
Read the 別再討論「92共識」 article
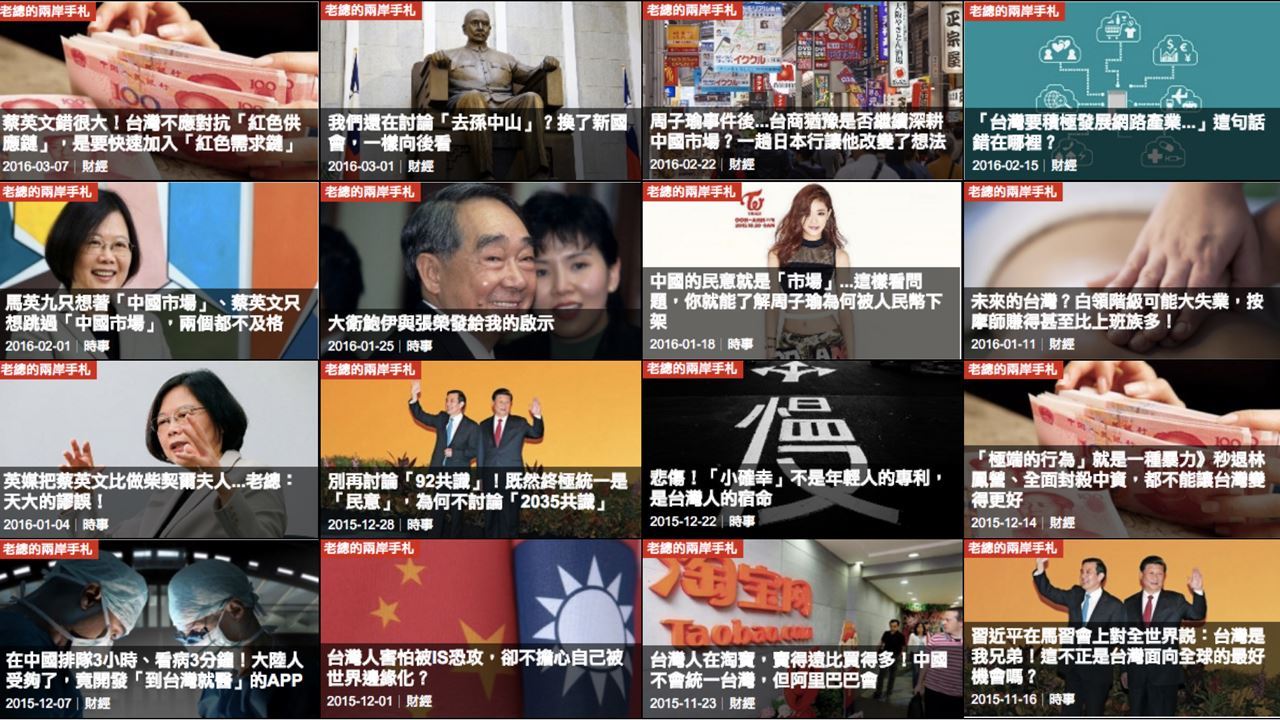[x=478, y=490]
